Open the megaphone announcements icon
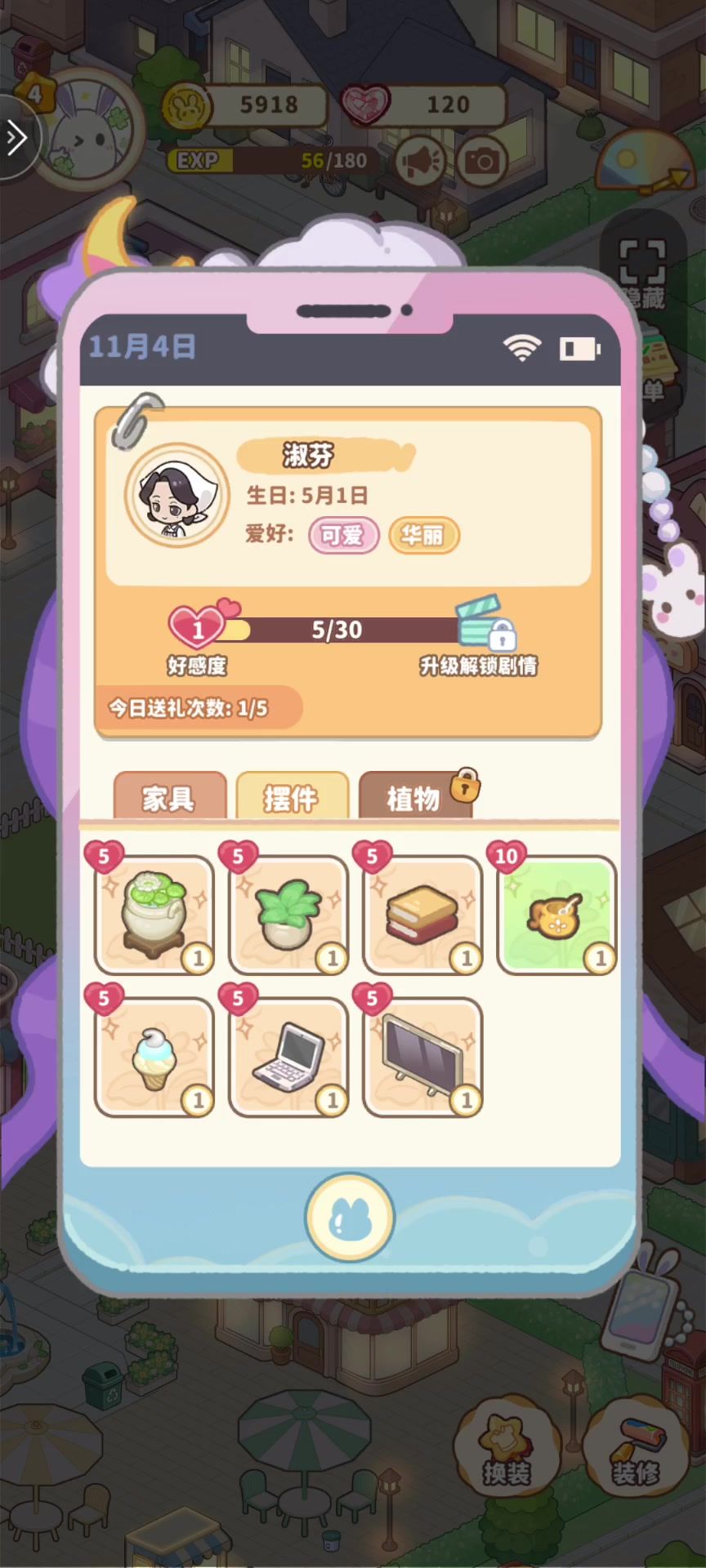Image resolution: width=706 pixels, height=1568 pixels. click(x=421, y=160)
